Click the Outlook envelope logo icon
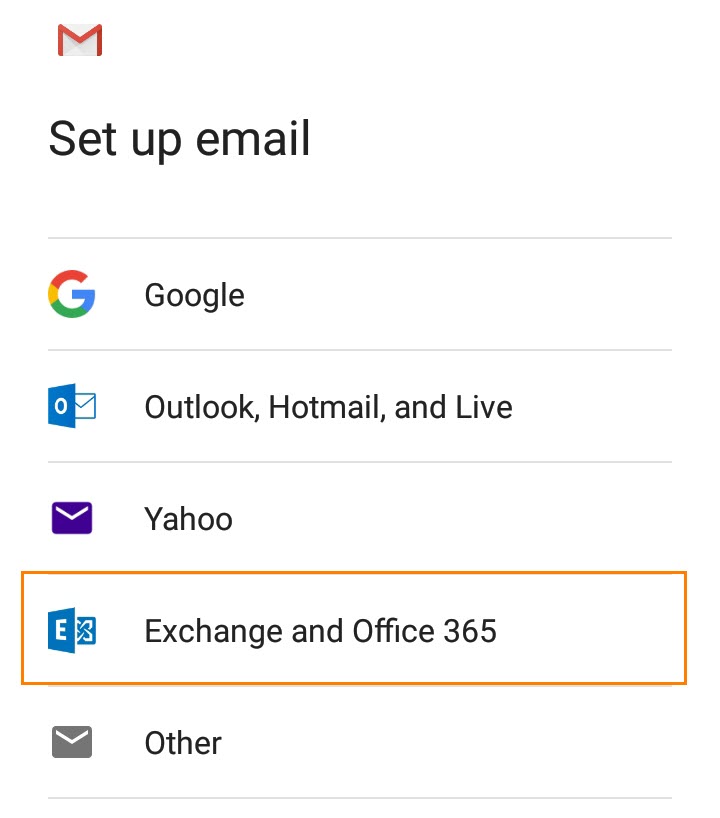 point(71,406)
